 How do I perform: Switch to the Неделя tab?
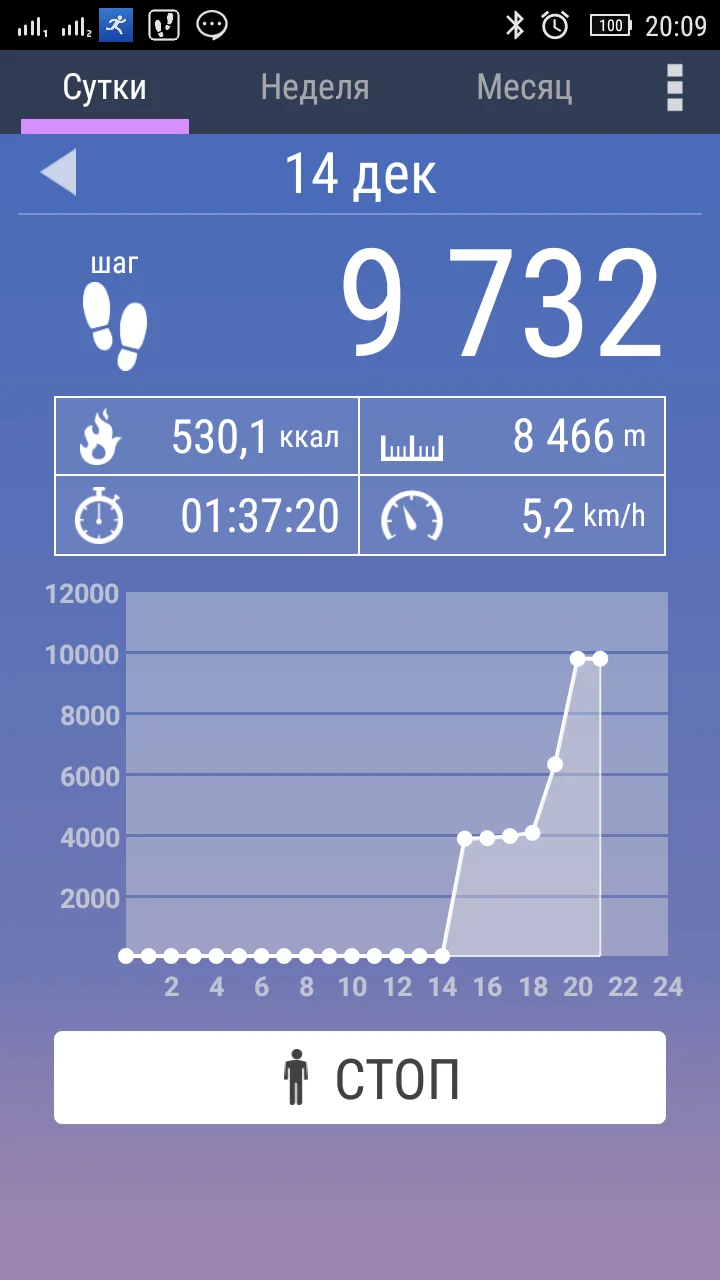point(314,88)
